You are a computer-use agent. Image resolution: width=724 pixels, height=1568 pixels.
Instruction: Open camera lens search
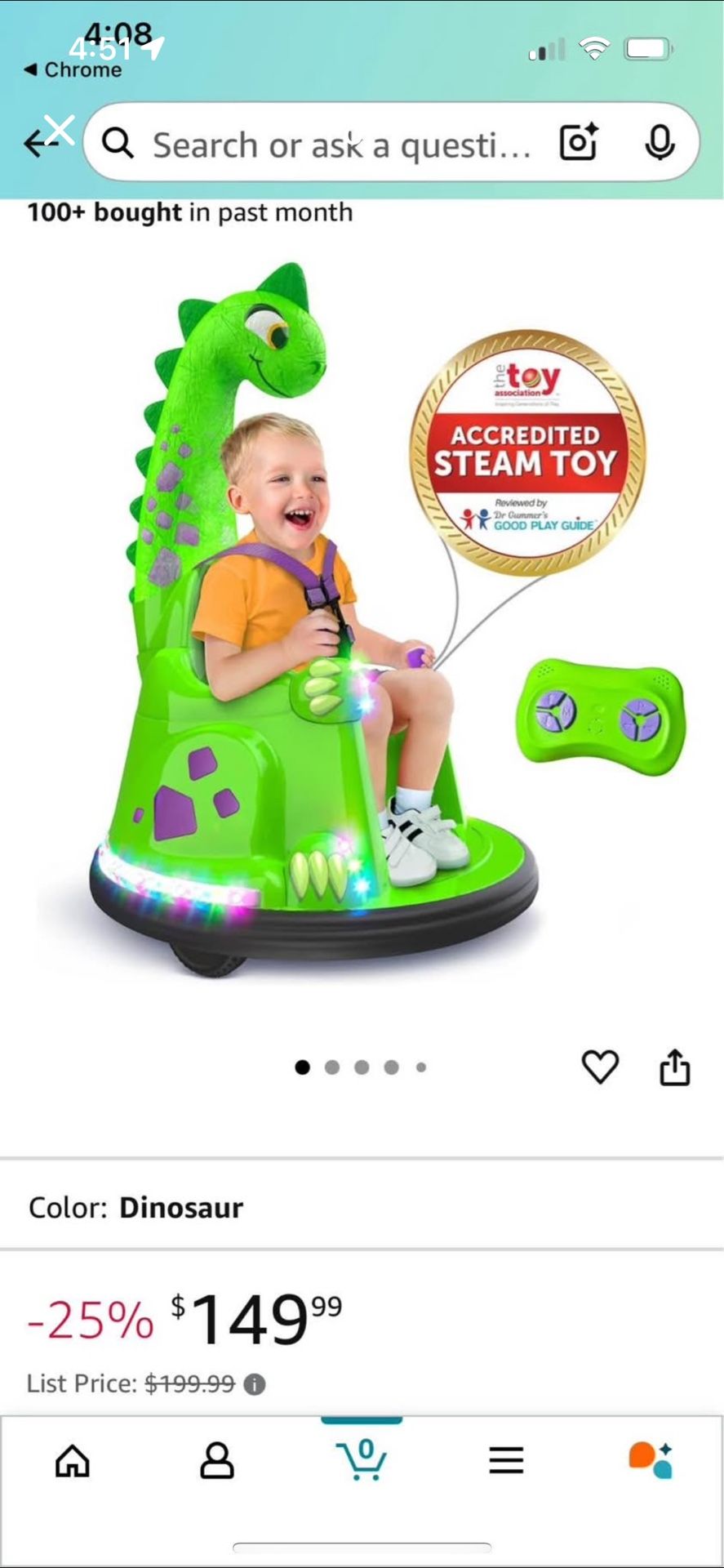click(579, 142)
